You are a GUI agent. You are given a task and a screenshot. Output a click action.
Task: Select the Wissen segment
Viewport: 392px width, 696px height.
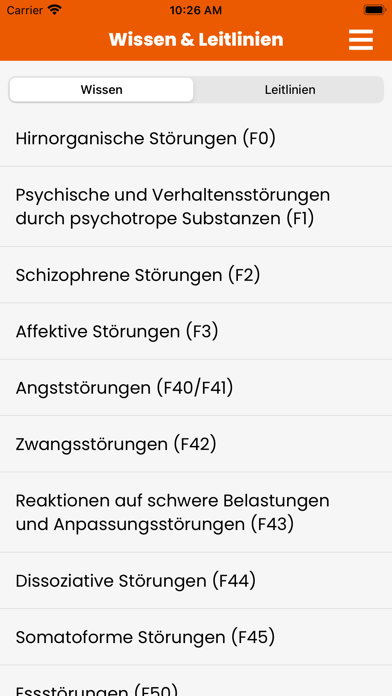point(102,90)
